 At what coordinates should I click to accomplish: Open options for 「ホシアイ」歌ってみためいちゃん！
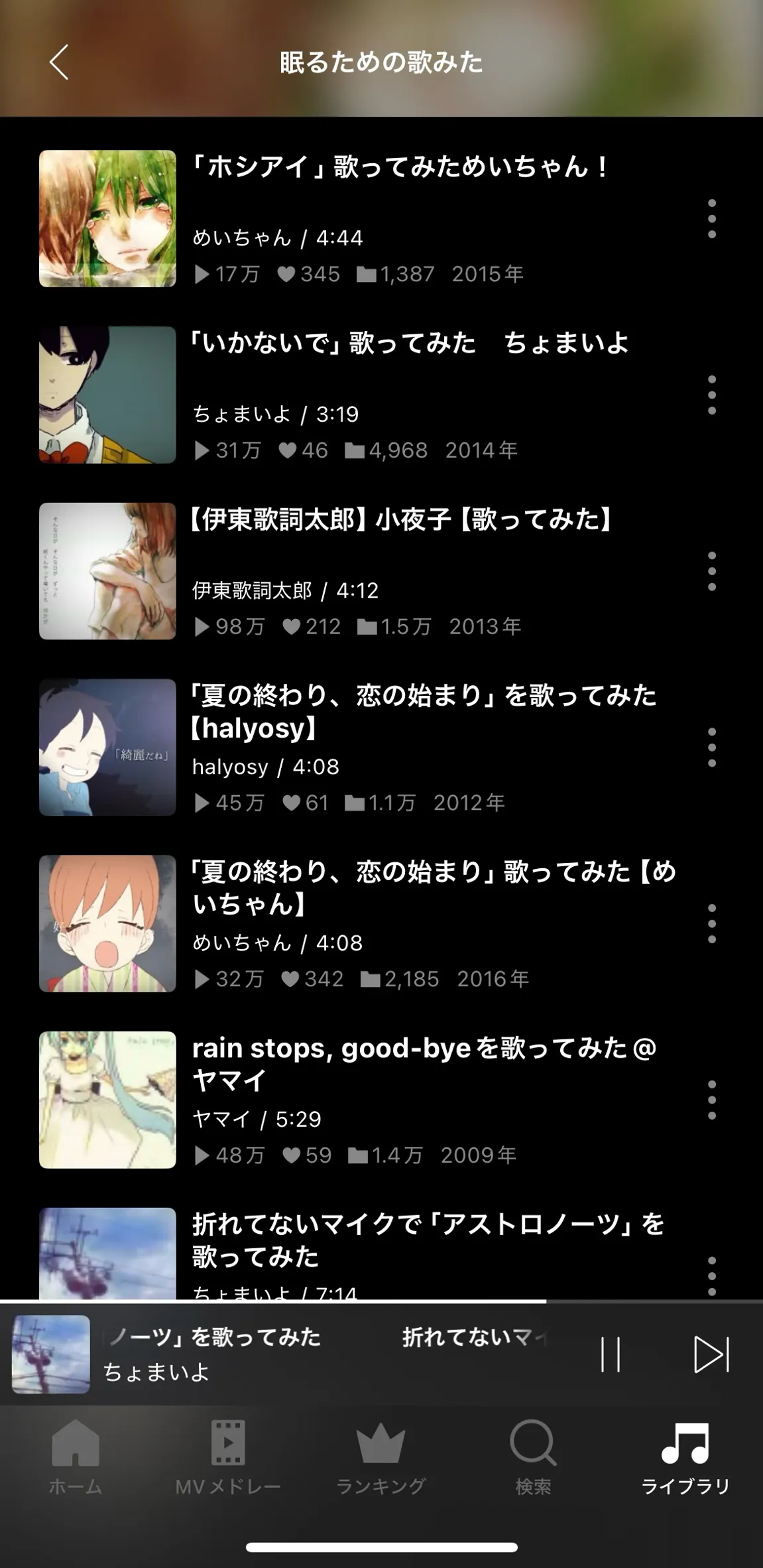point(711,219)
